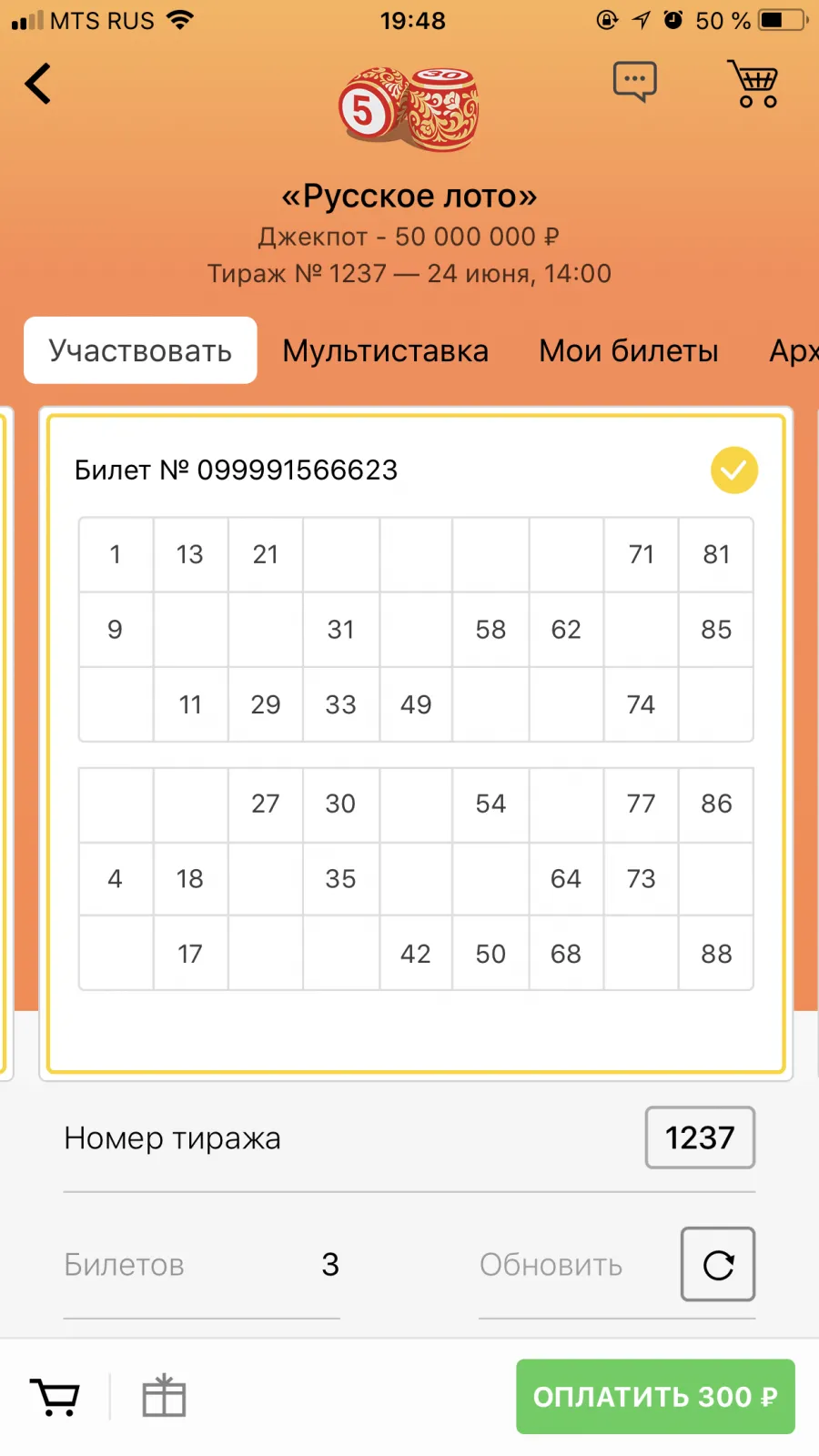Image resolution: width=819 pixels, height=1456 pixels.
Task: Deselect ticket № 099991566623 checkmark
Action: point(733,470)
